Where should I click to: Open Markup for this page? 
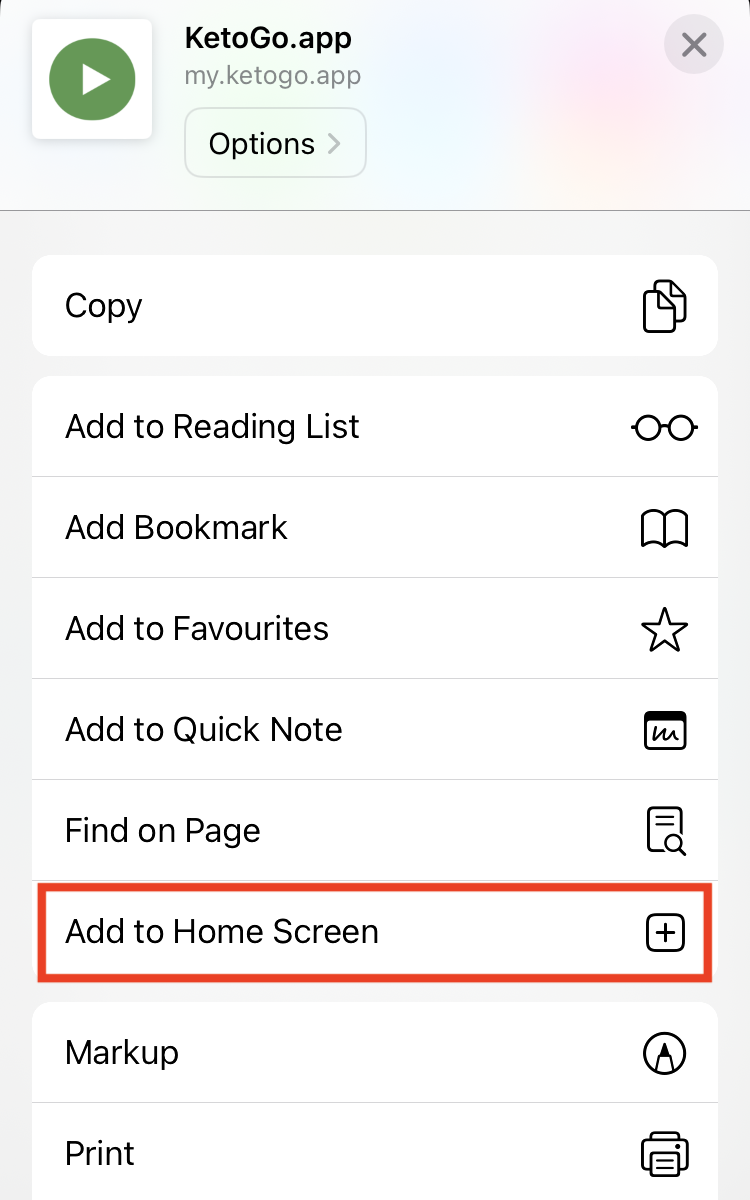click(x=375, y=1053)
